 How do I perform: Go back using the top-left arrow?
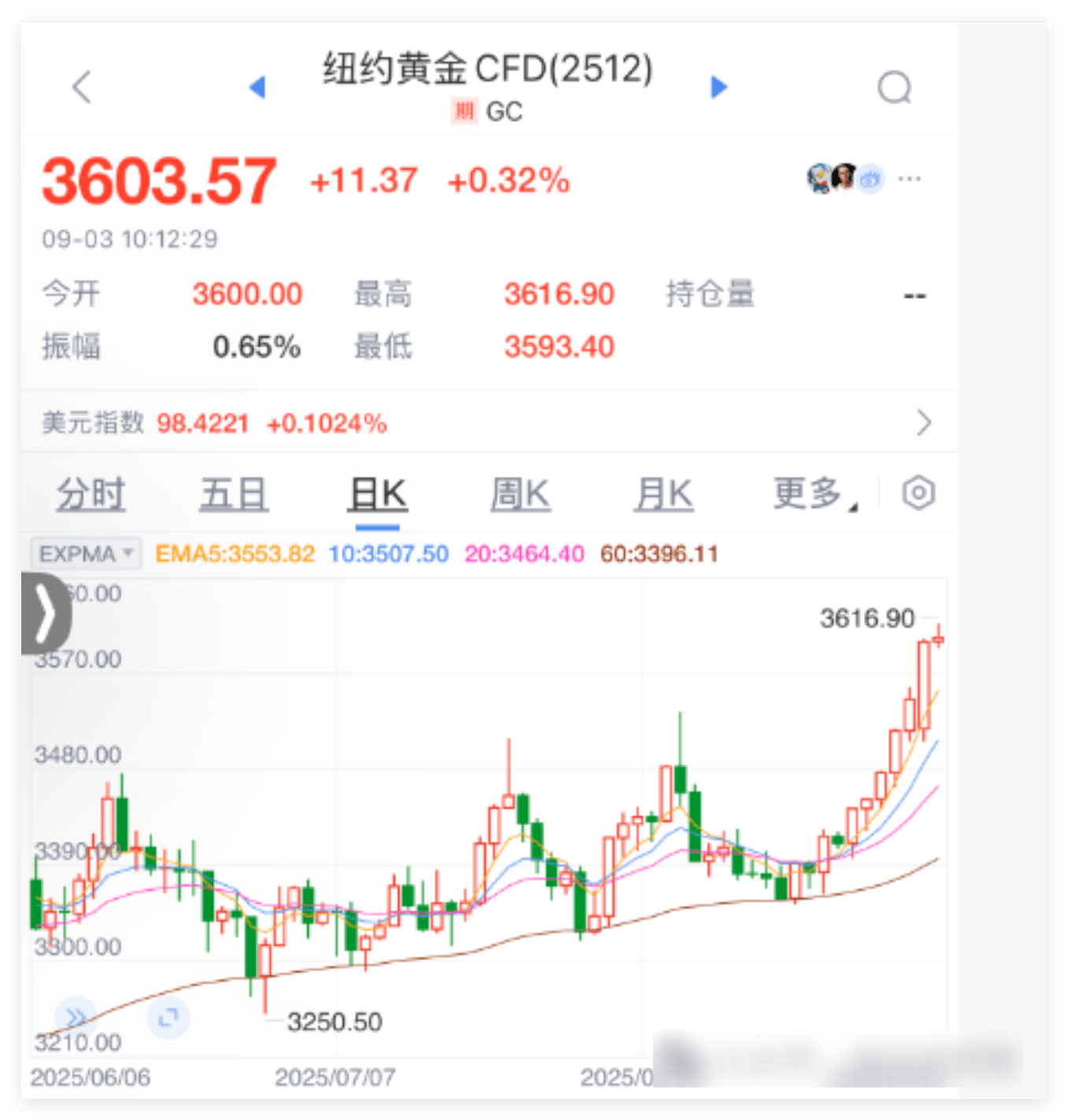coord(82,87)
